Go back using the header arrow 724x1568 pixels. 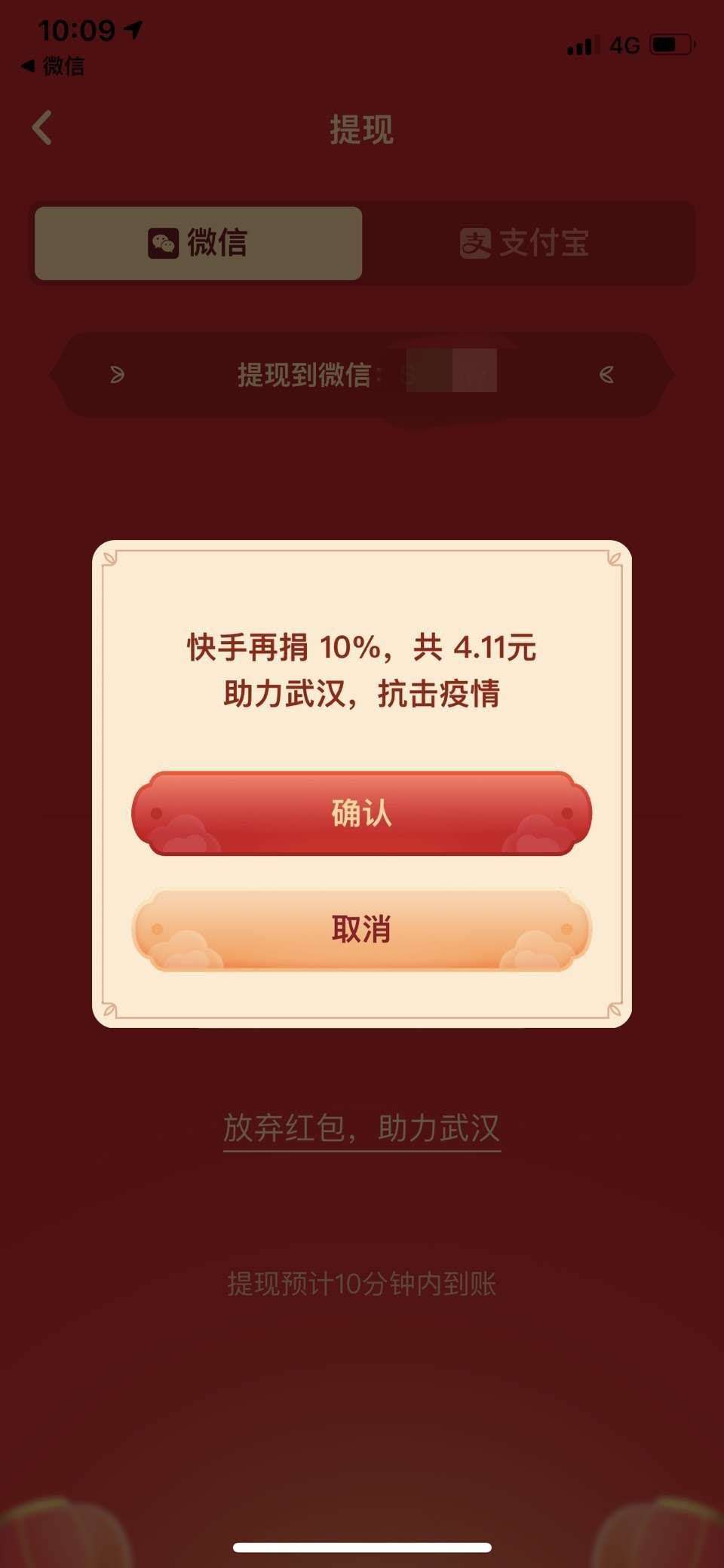[43, 127]
